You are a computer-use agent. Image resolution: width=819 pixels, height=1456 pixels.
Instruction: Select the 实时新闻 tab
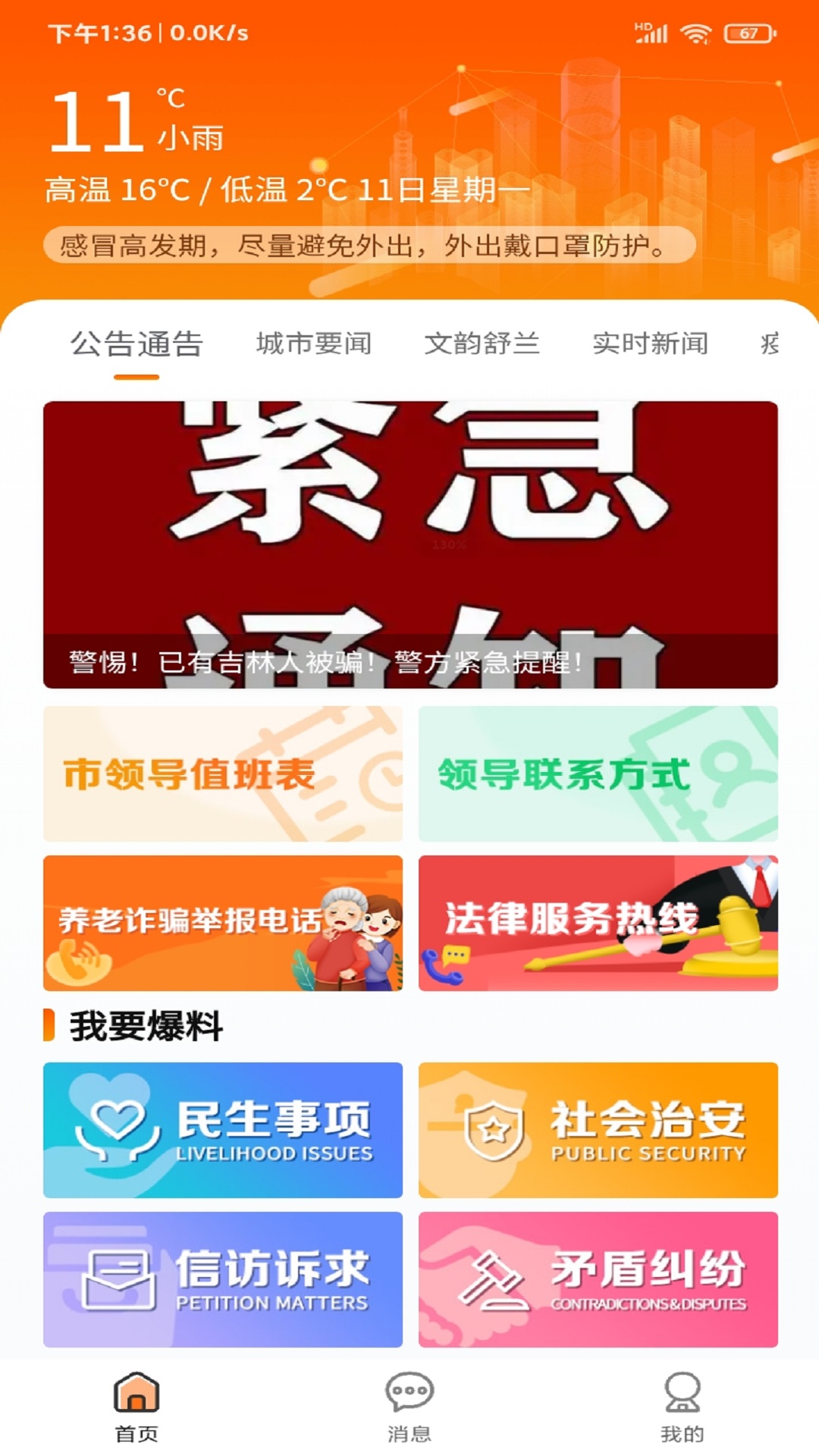[x=651, y=343]
